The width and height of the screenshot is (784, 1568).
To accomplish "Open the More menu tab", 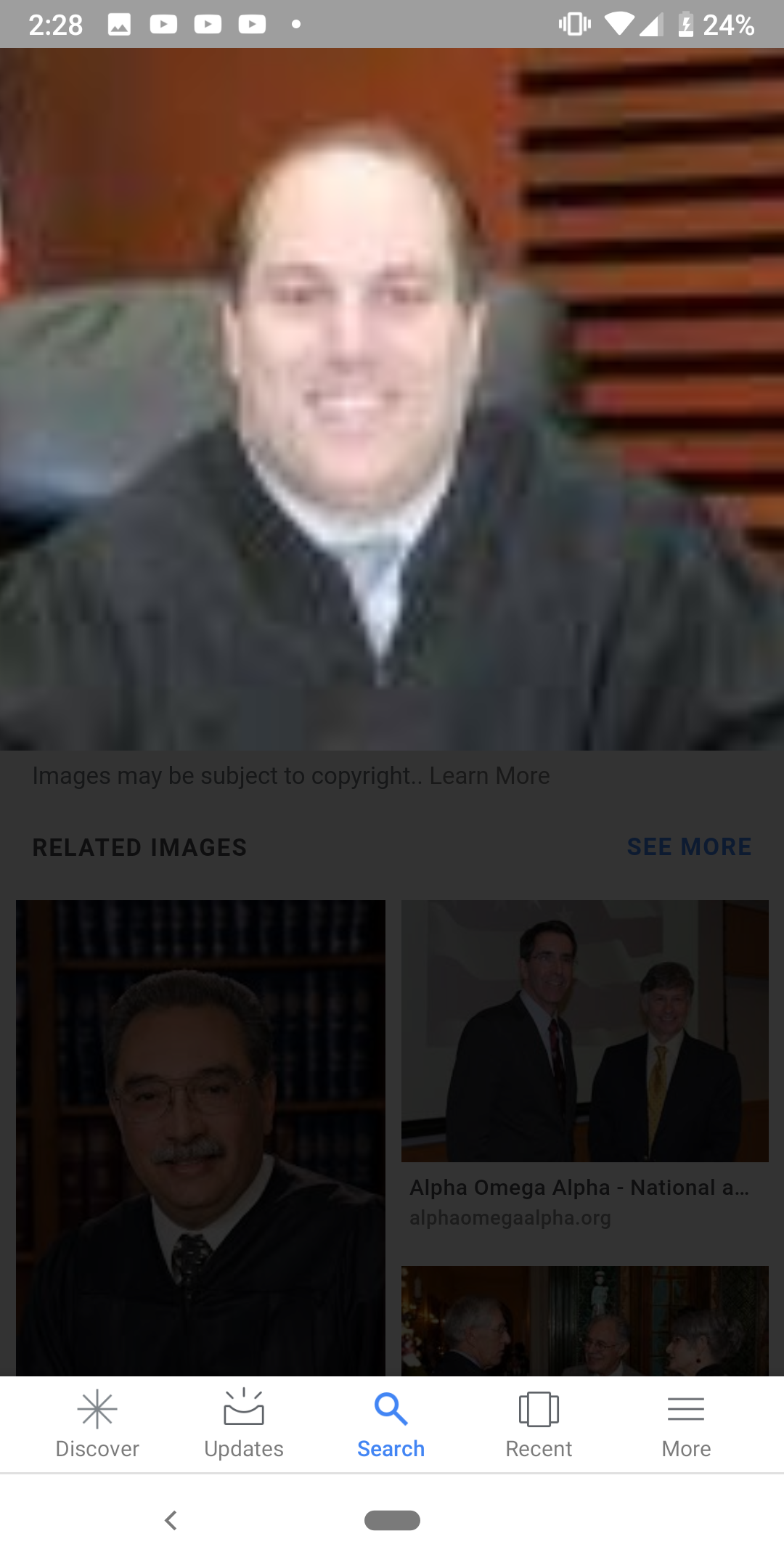I will (x=686, y=1424).
